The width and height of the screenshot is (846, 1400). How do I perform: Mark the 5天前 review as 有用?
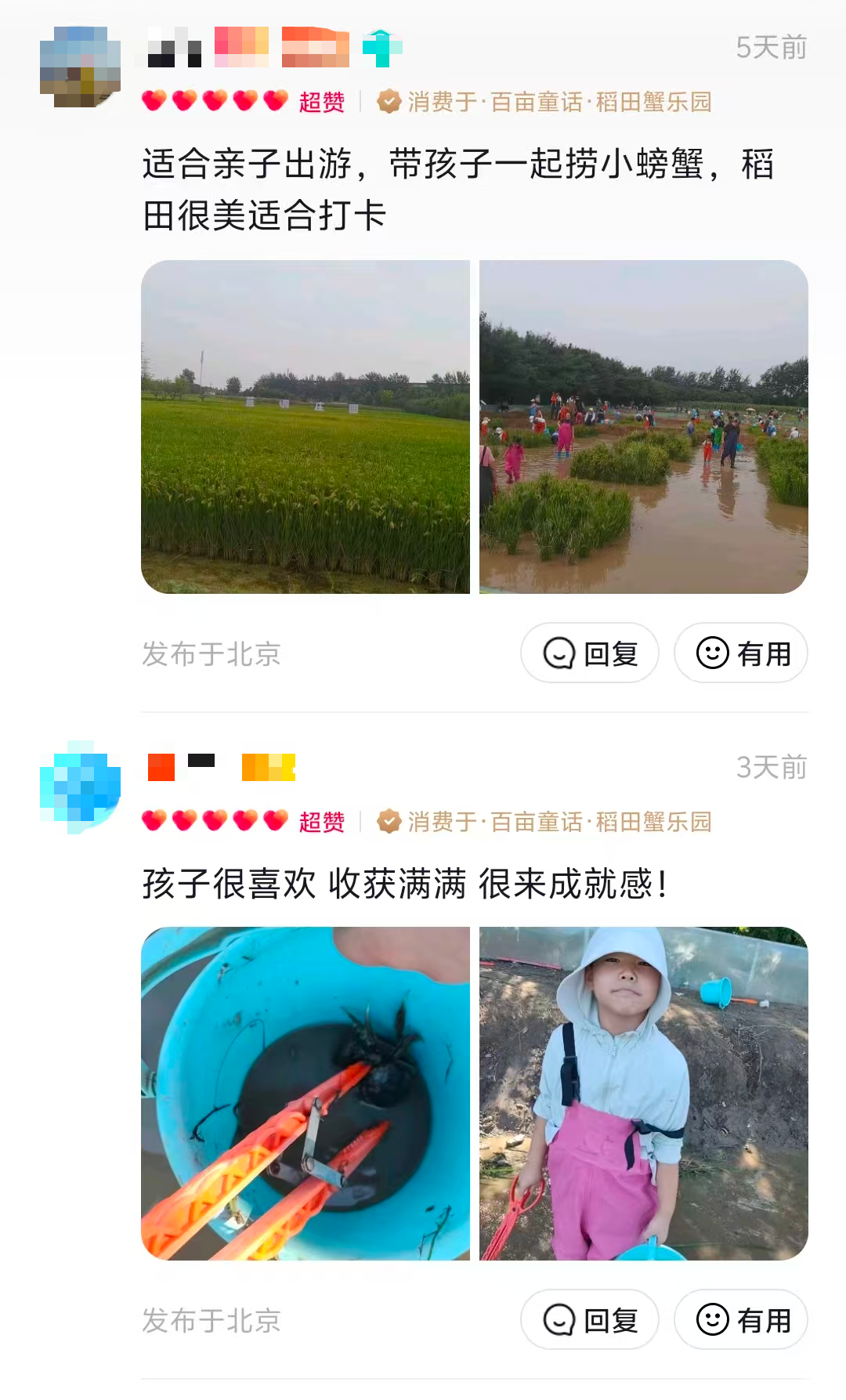tap(741, 653)
